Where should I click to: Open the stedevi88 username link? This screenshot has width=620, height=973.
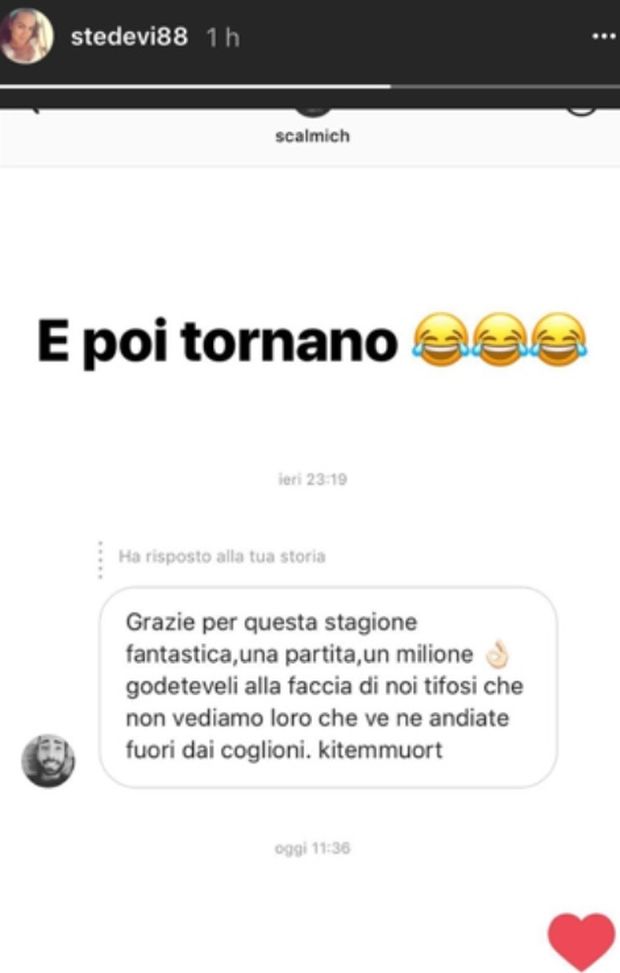tap(128, 37)
